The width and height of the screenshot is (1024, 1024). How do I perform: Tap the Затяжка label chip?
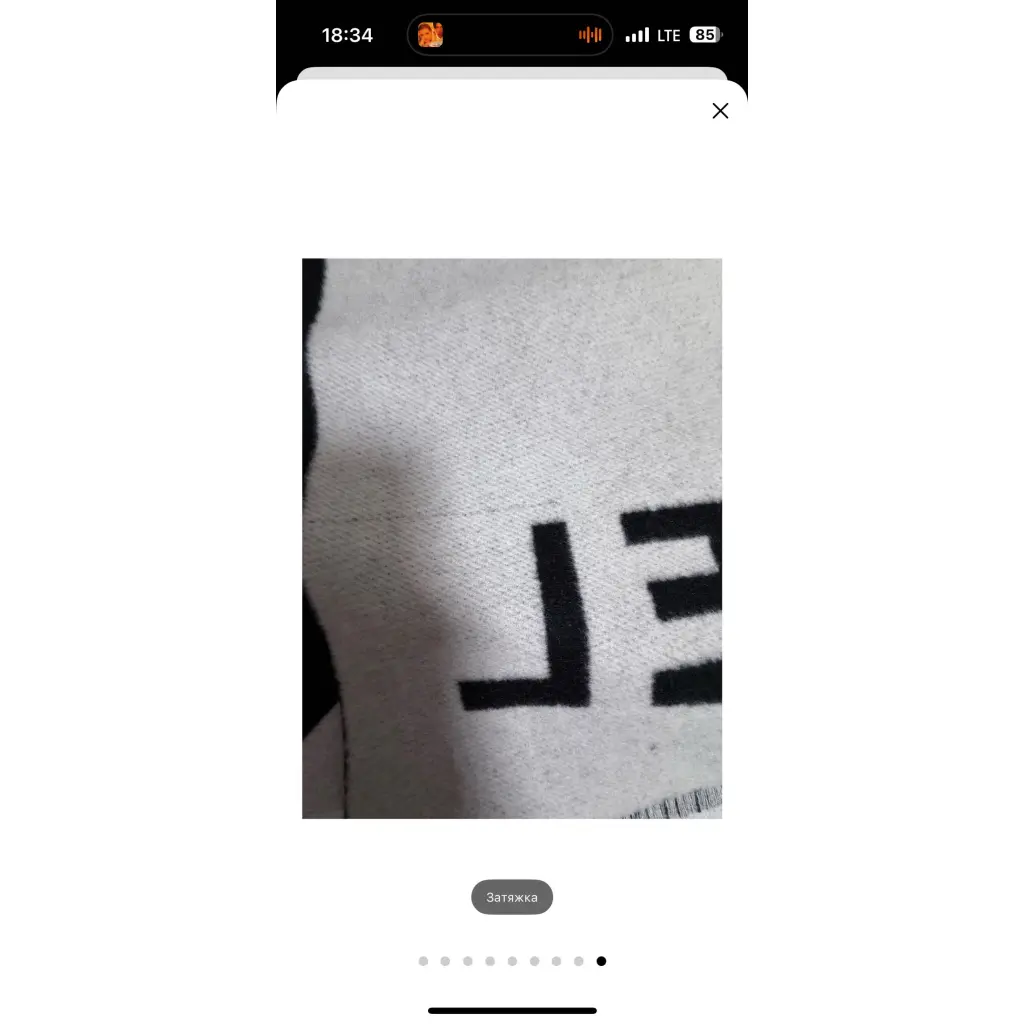(x=512, y=897)
